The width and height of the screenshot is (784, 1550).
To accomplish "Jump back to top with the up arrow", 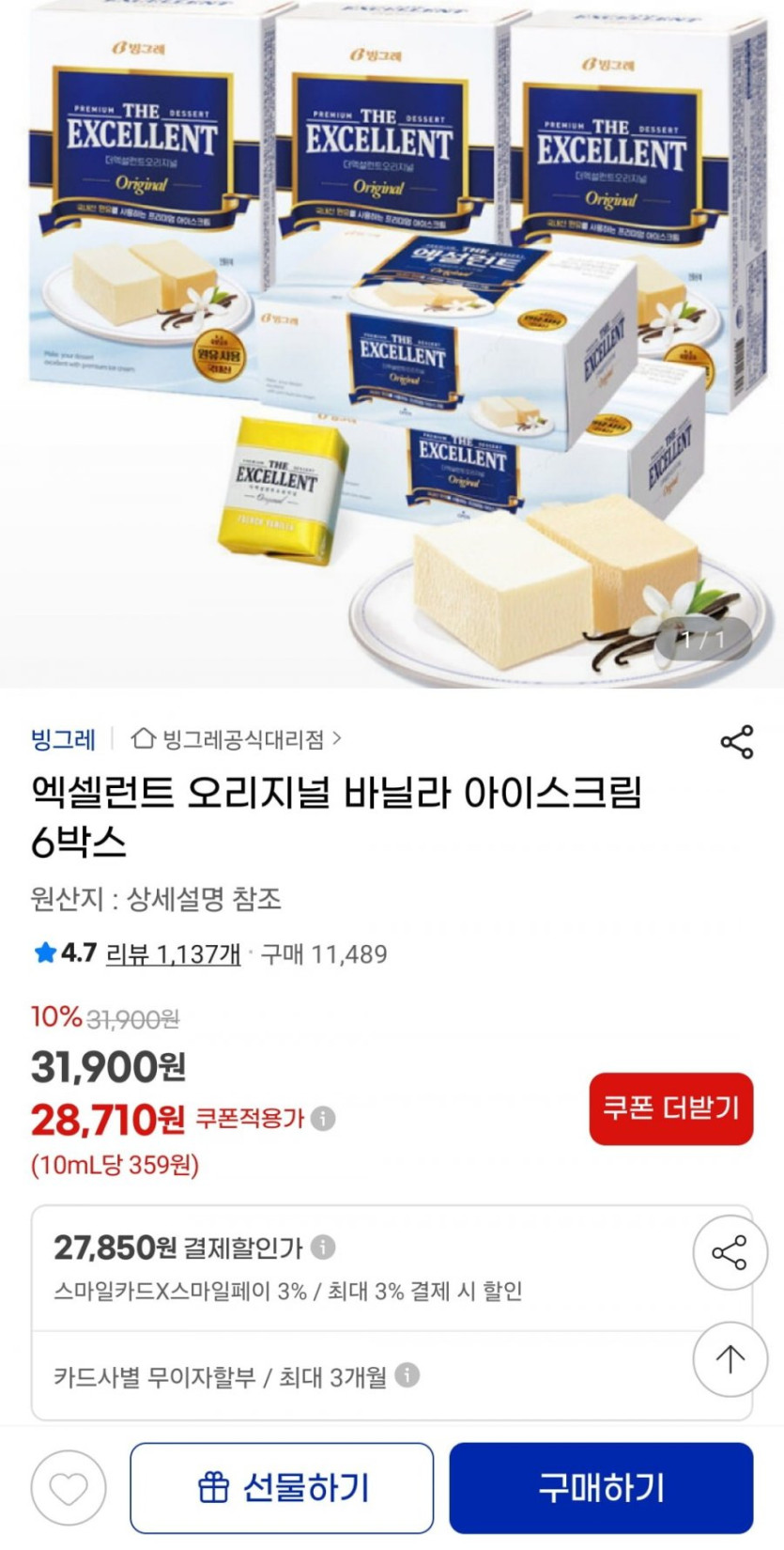I will pyautogui.click(x=730, y=1357).
